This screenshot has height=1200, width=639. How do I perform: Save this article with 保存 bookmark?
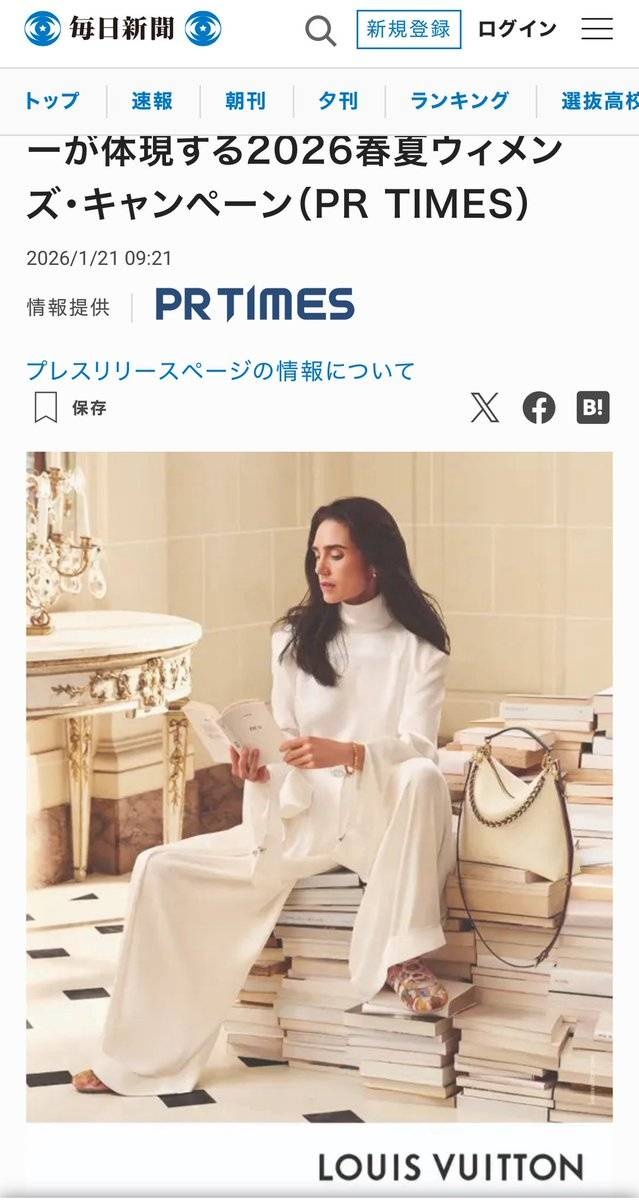[70, 408]
